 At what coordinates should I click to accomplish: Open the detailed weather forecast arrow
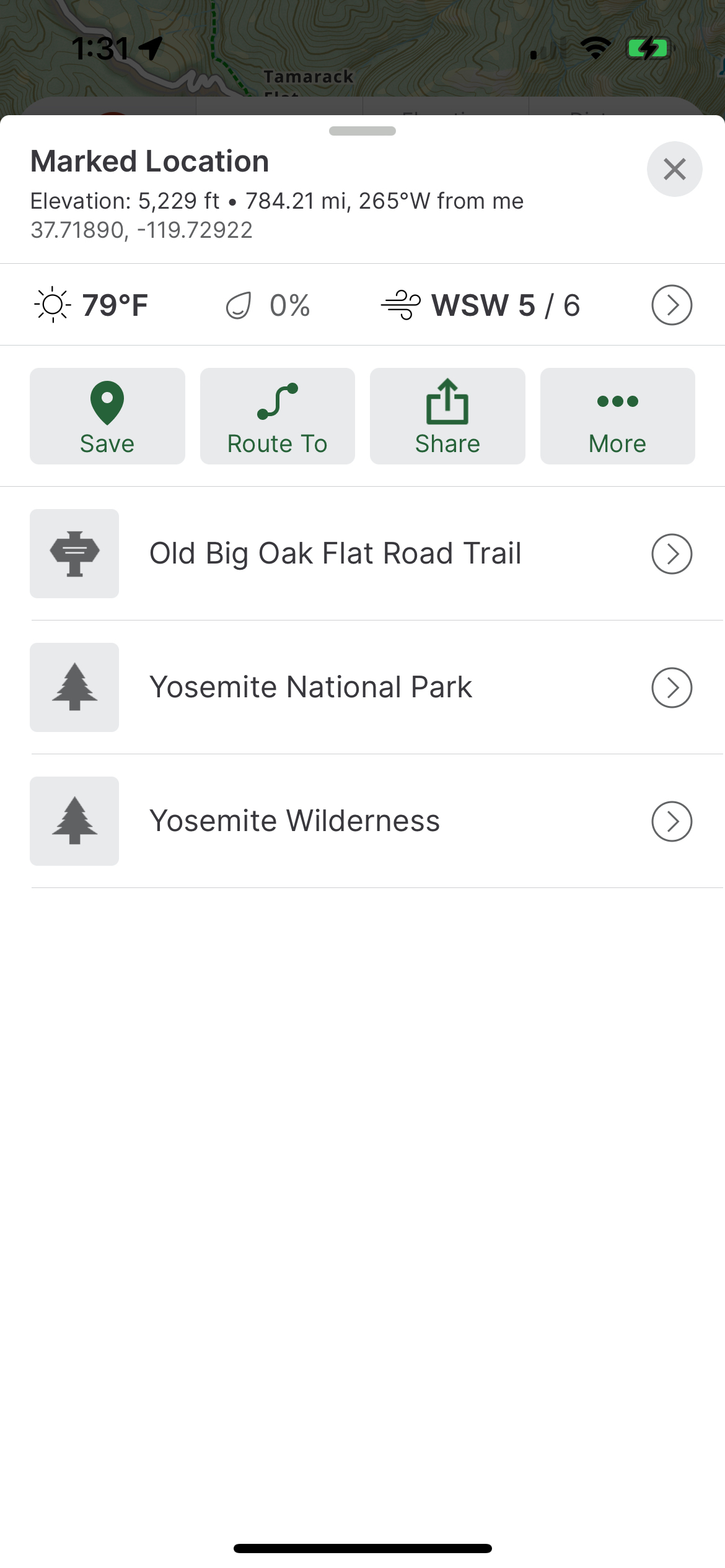672,305
